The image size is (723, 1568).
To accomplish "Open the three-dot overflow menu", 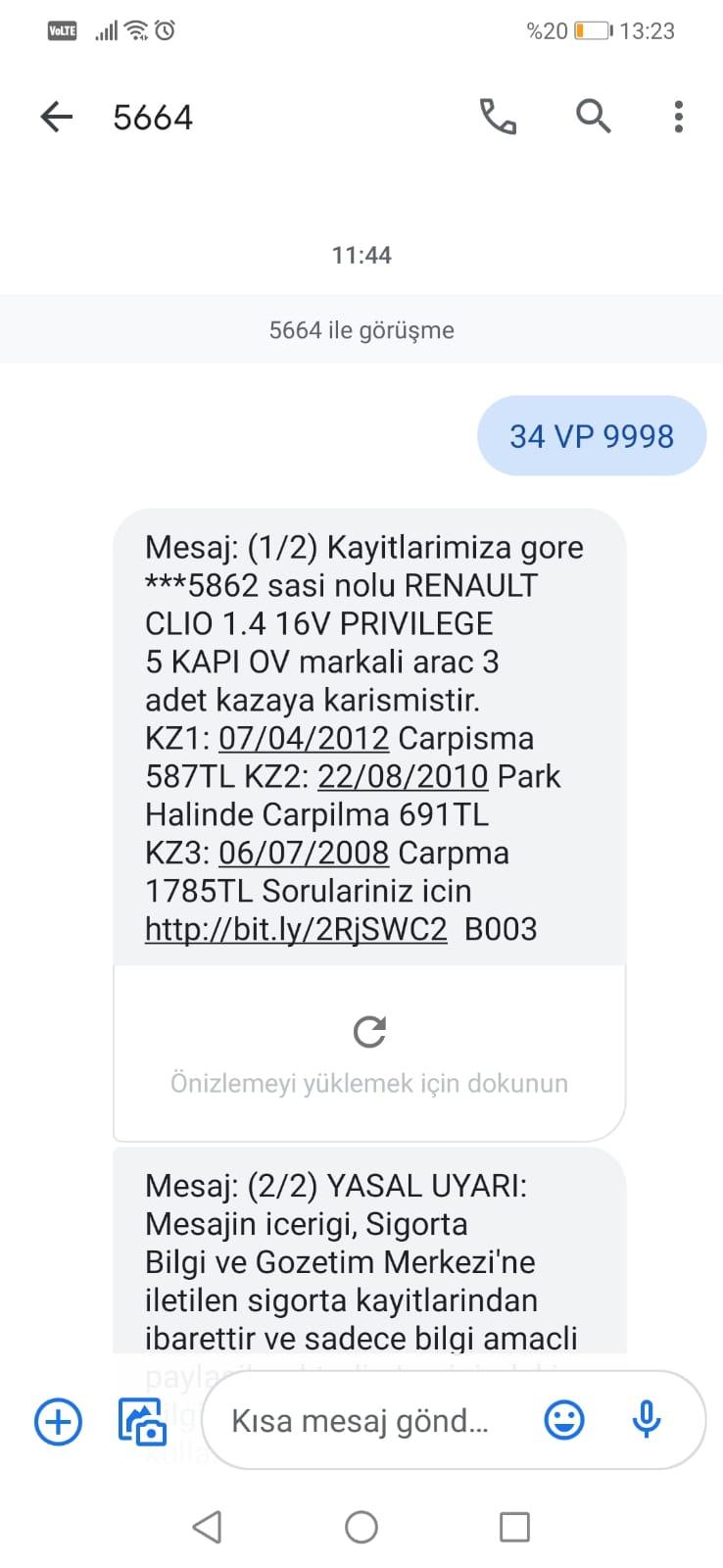I will coord(678,117).
